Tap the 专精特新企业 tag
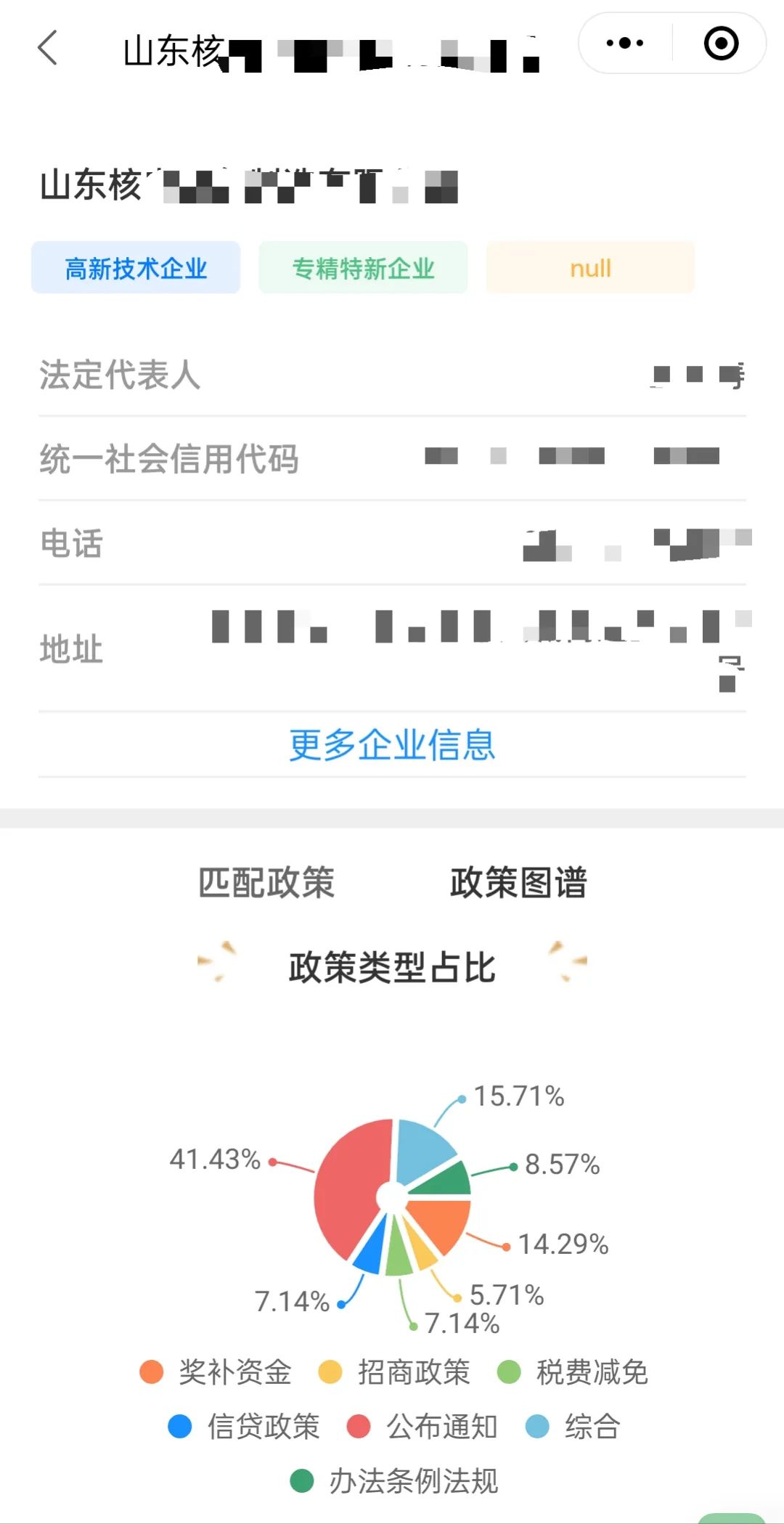 [x=363, y=268]
